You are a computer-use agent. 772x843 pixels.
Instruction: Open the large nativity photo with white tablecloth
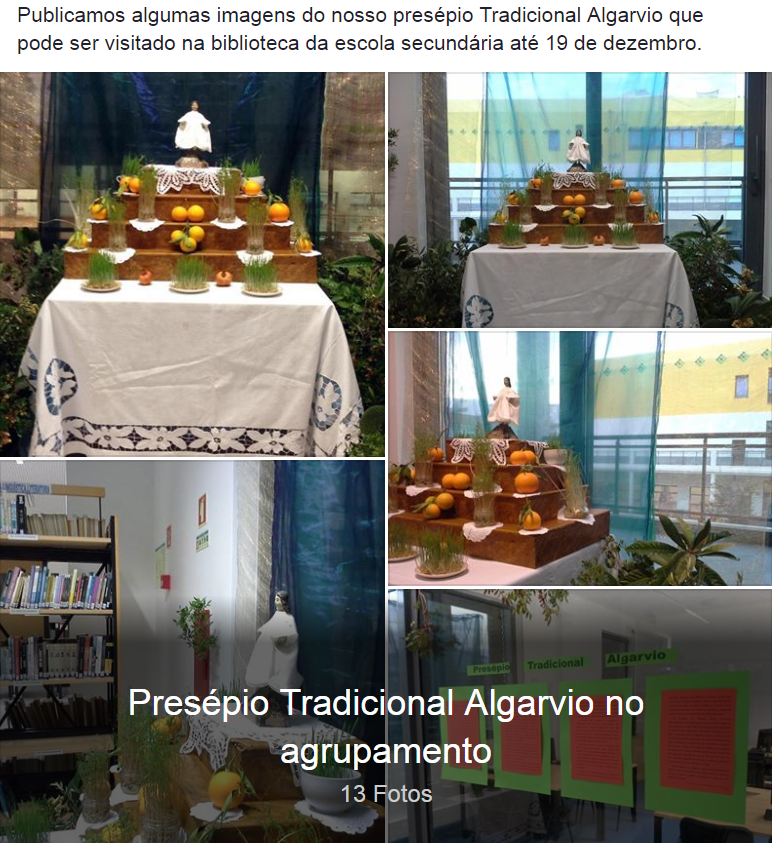192,265
